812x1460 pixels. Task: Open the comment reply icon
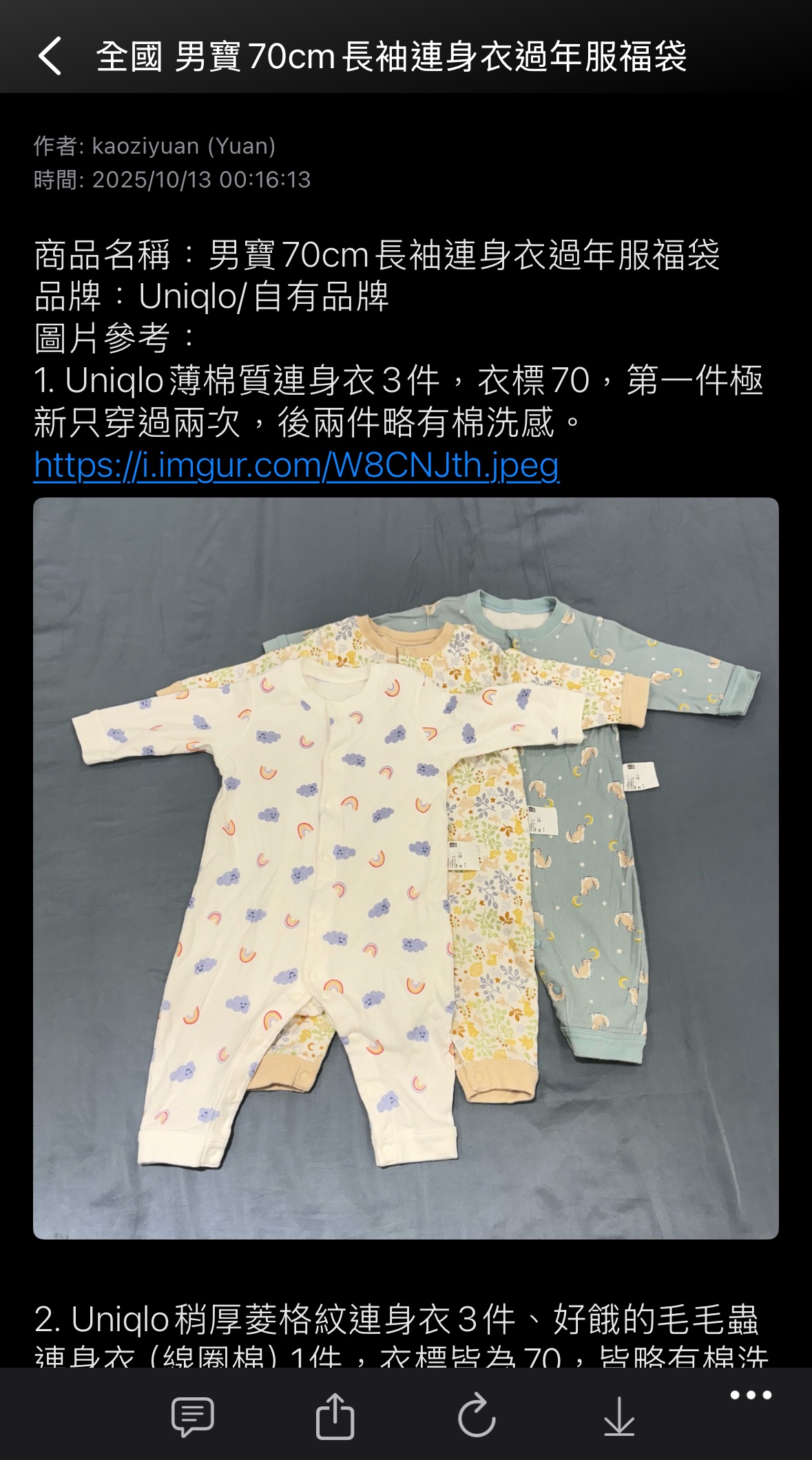point(192,1417)
